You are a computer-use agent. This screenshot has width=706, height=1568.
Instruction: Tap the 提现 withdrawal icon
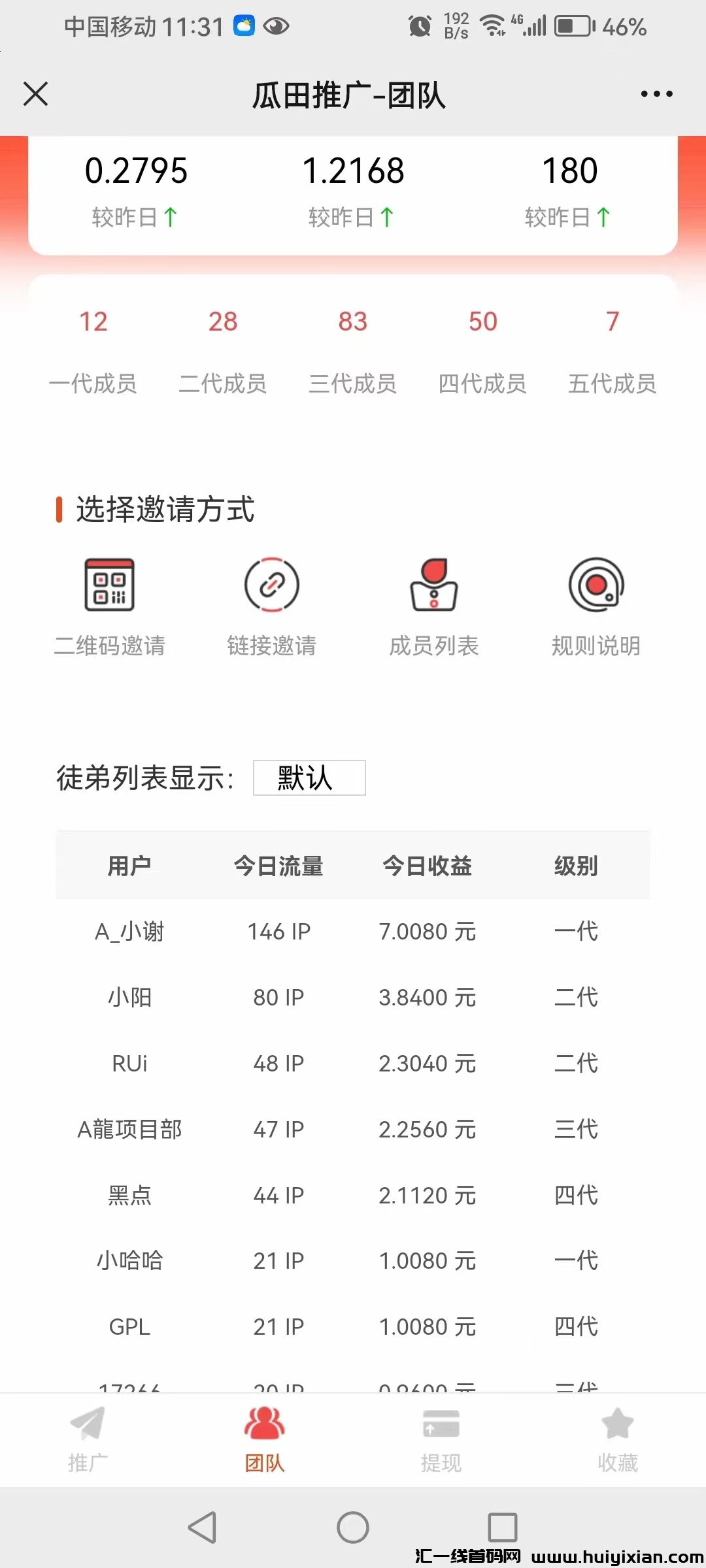441,1428
